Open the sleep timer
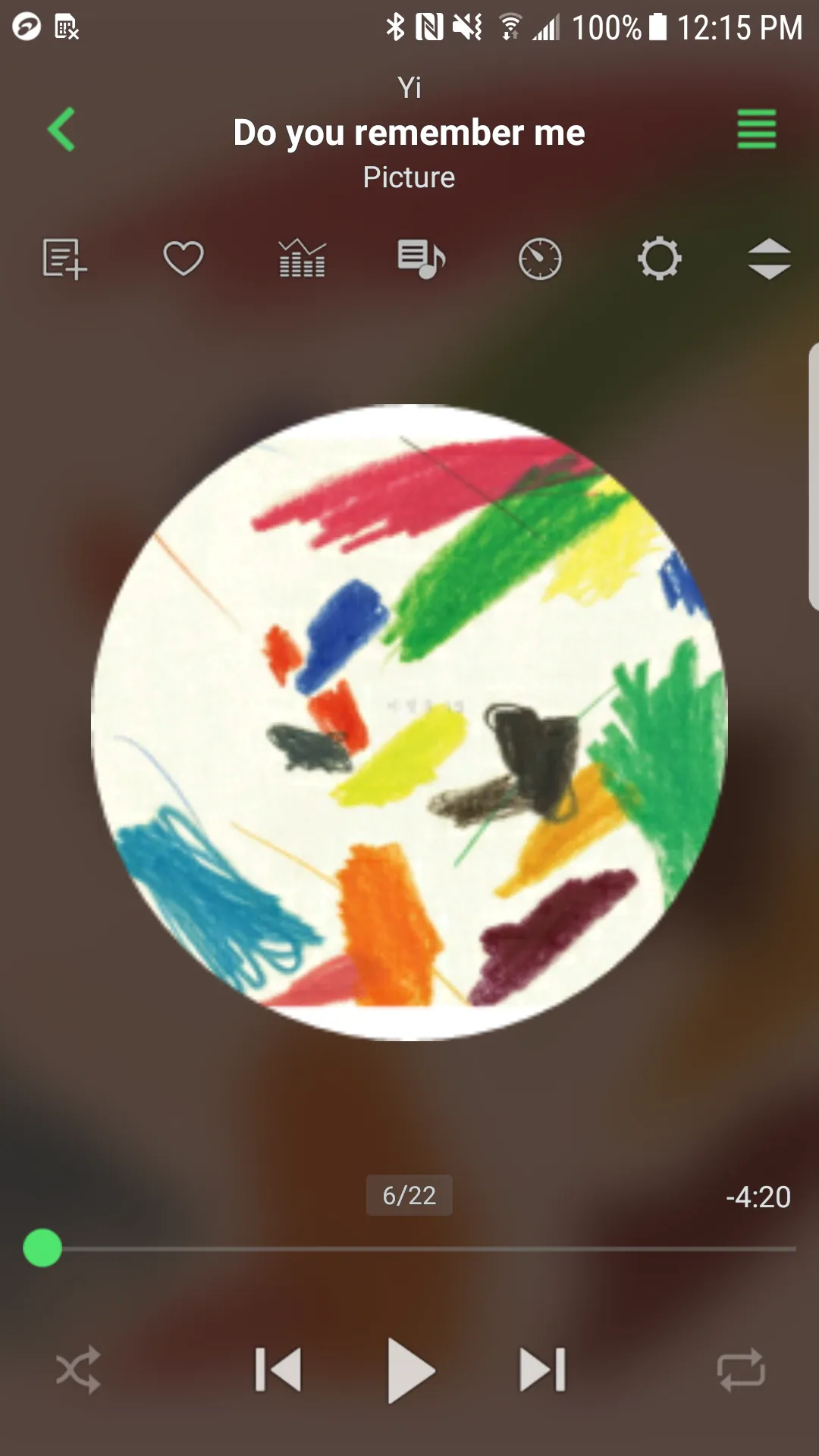 540,259
